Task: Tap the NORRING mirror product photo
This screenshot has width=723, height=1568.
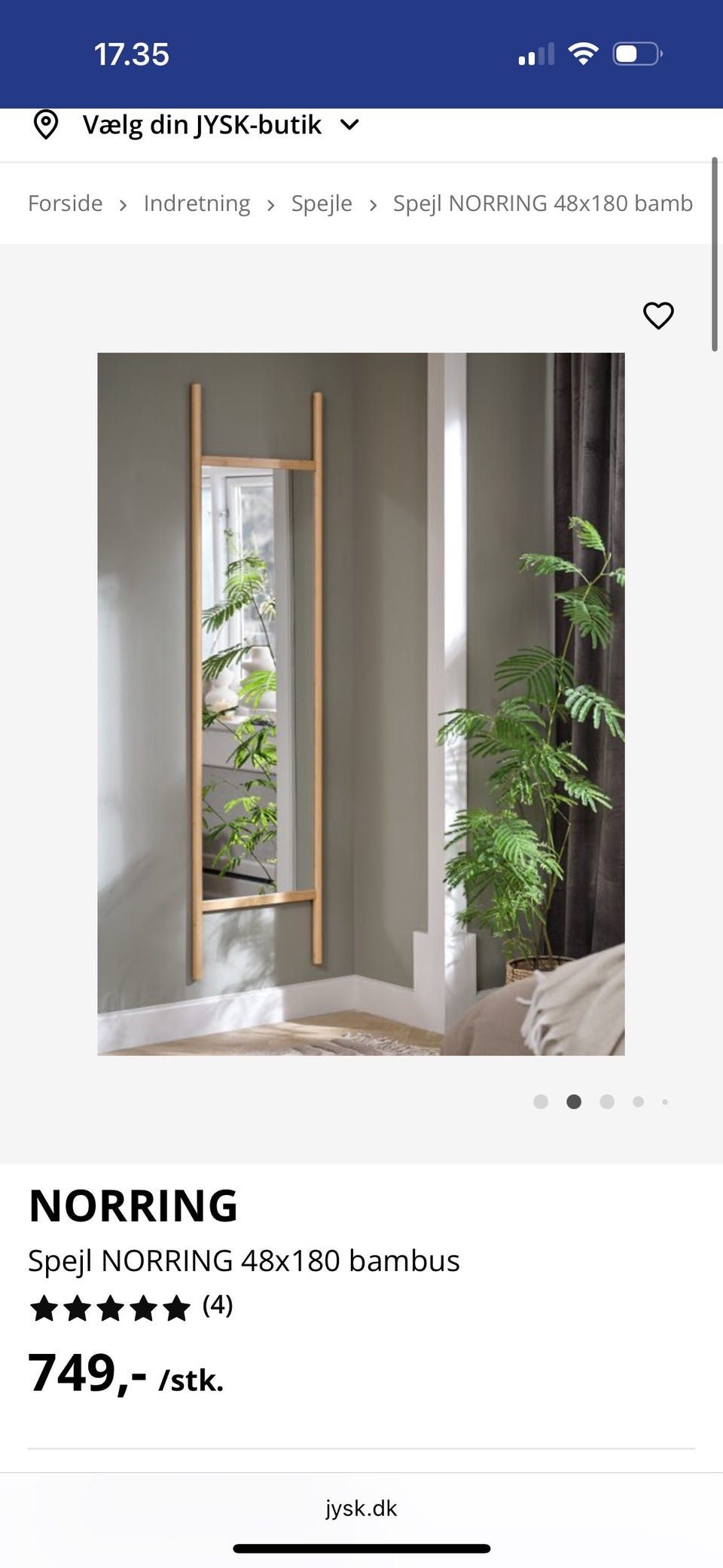Action: pyautogui.click(x=361, y=705)
